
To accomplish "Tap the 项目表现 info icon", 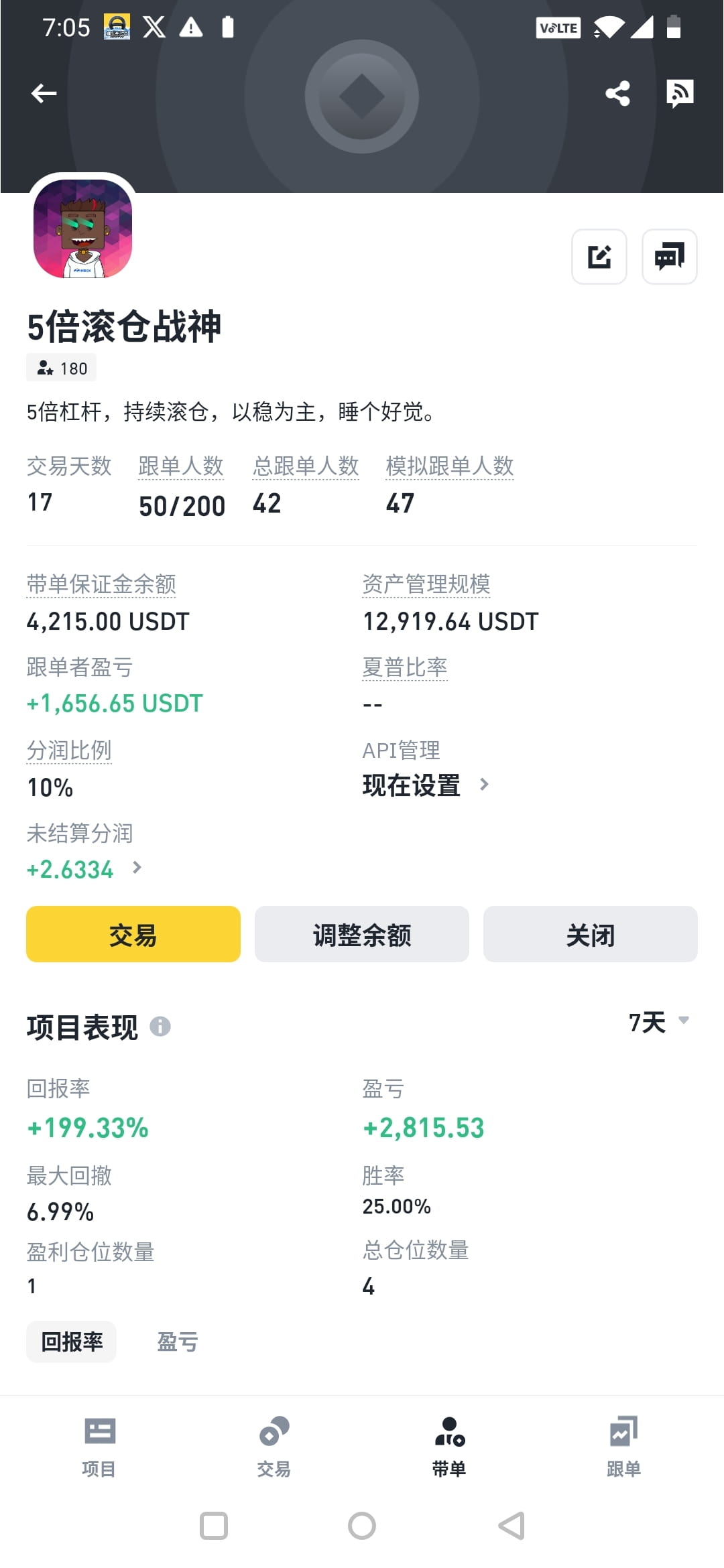I will [x=162, y=1027].
